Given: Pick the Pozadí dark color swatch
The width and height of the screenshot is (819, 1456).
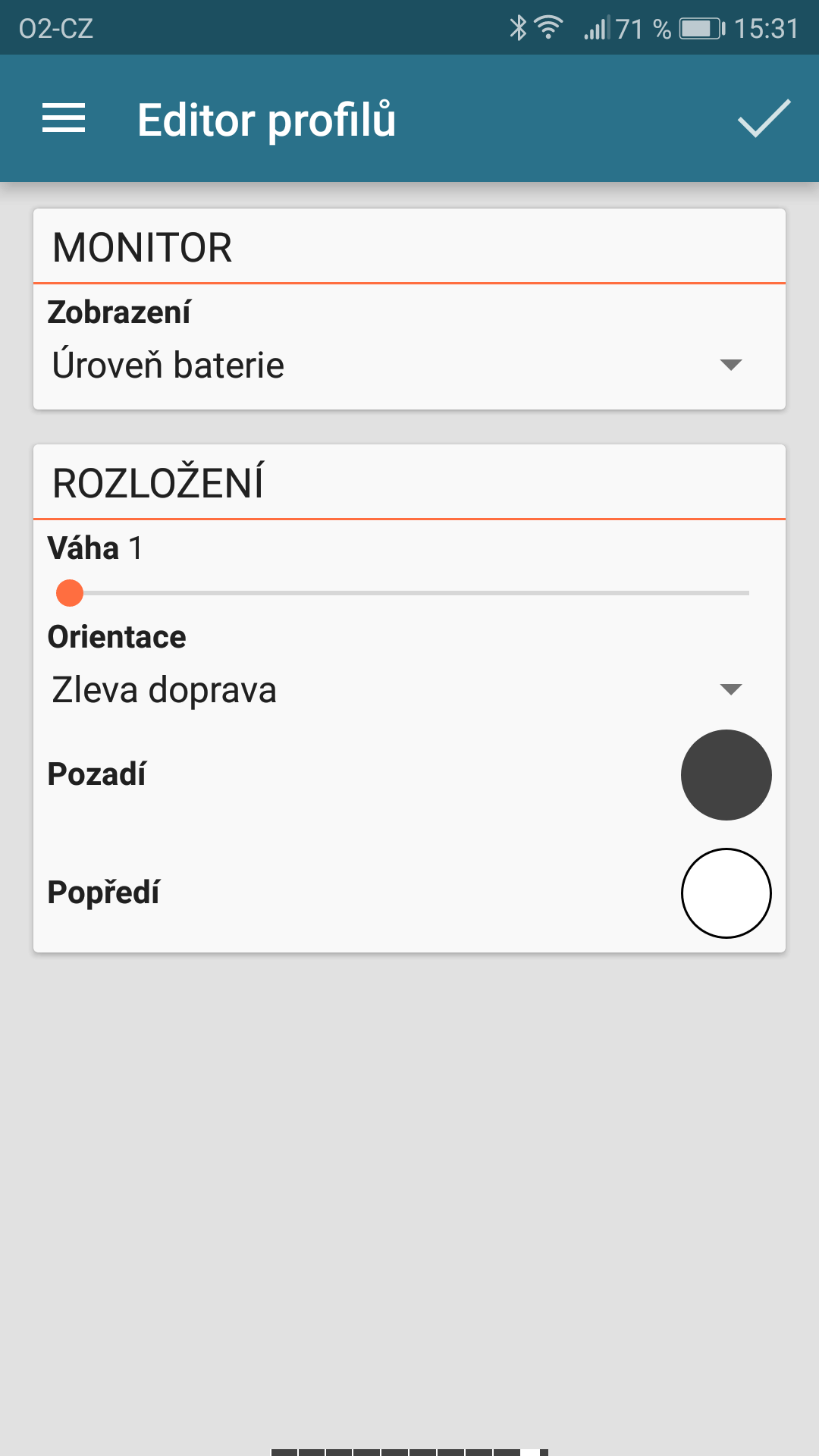Looking at the screenshot, I should (726, 774).
